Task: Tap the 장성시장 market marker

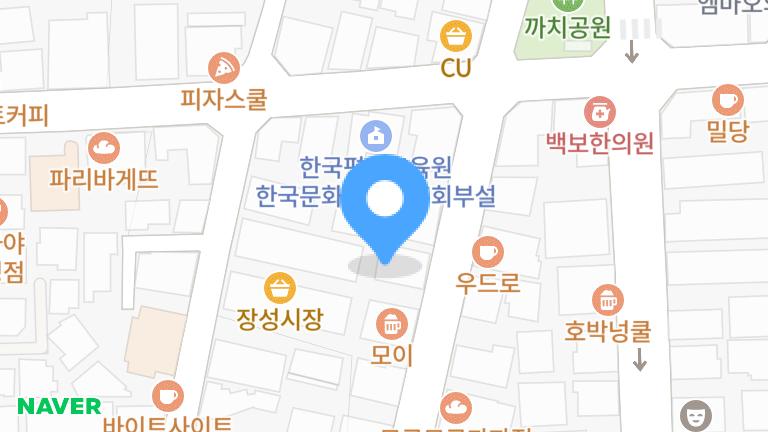Action: pos(281,289)
